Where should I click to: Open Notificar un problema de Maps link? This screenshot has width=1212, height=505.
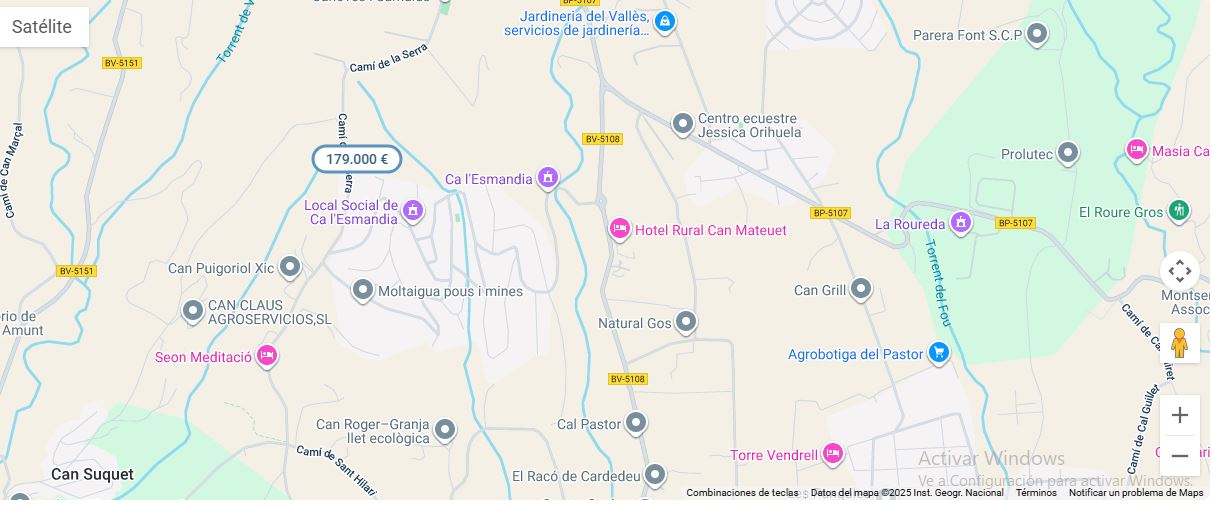point(1136,493)
